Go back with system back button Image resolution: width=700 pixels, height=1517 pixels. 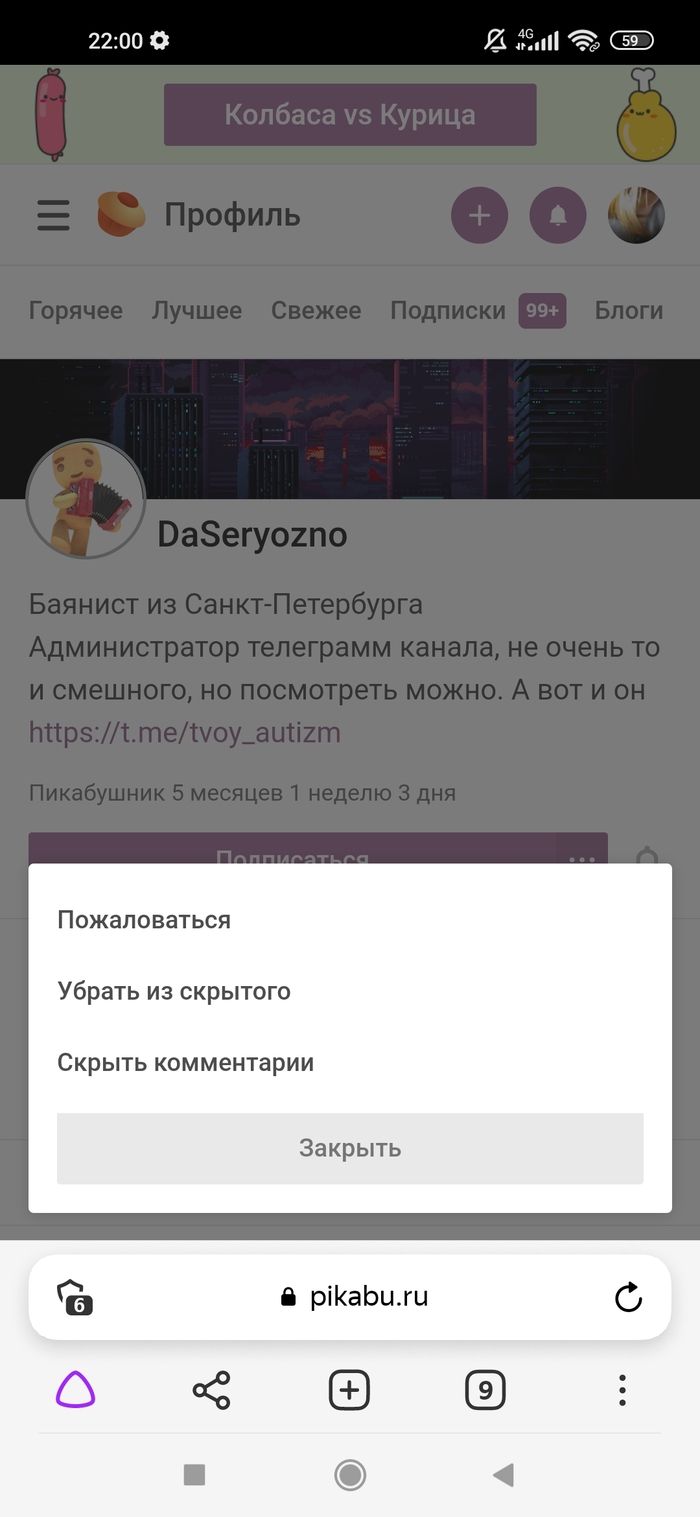click(504, 1474)
